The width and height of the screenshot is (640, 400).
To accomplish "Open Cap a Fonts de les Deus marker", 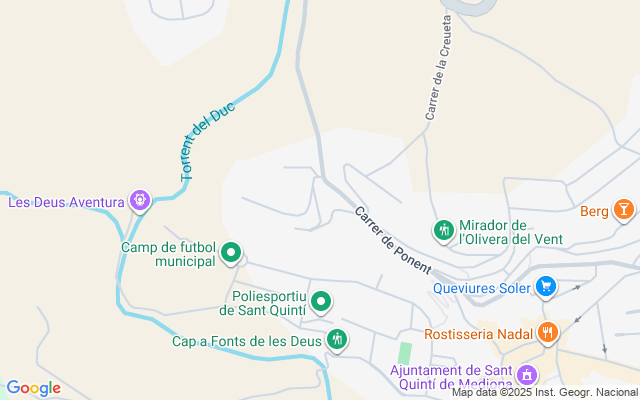I will click(x=337, y=340).
